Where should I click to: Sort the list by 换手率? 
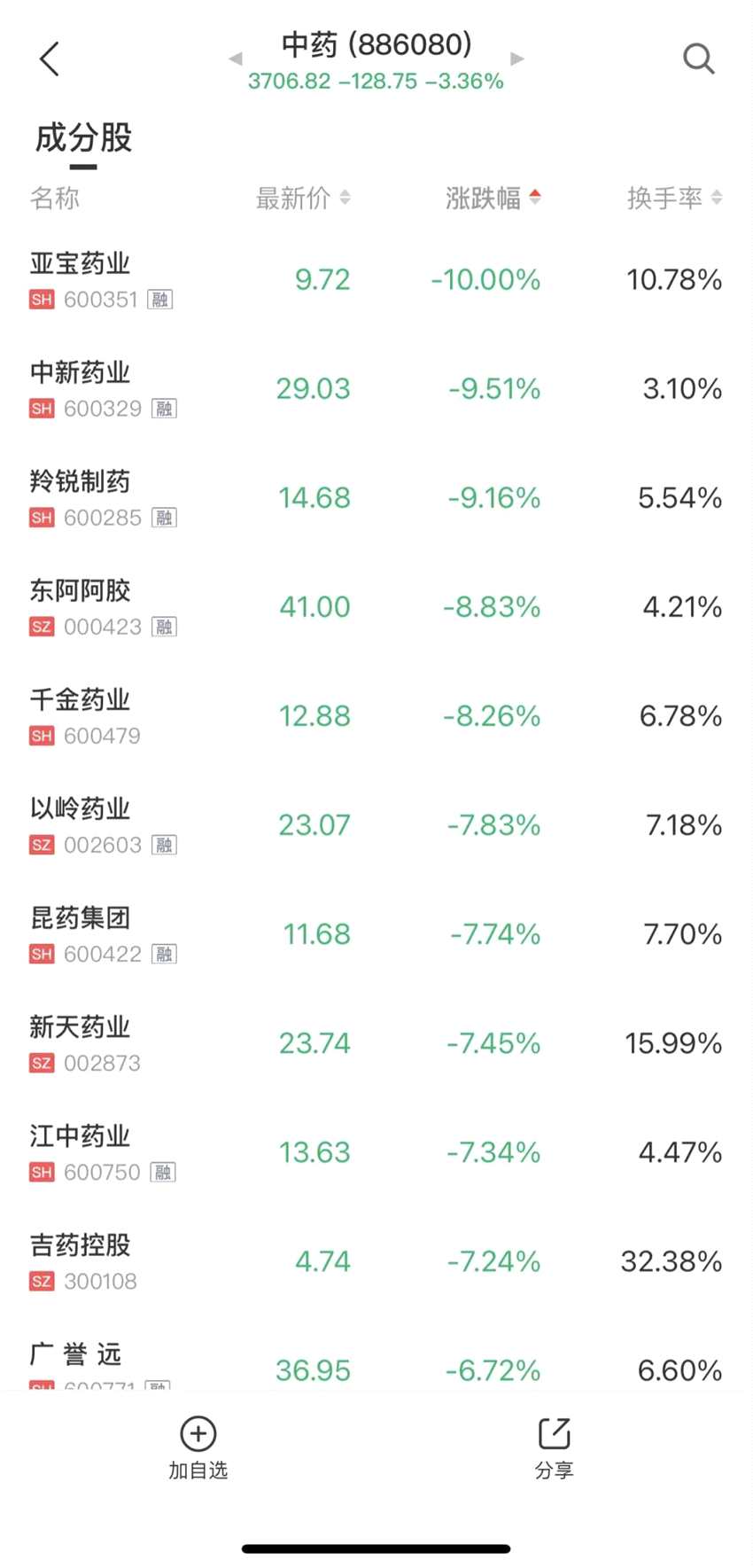click(x=674, y=198)
